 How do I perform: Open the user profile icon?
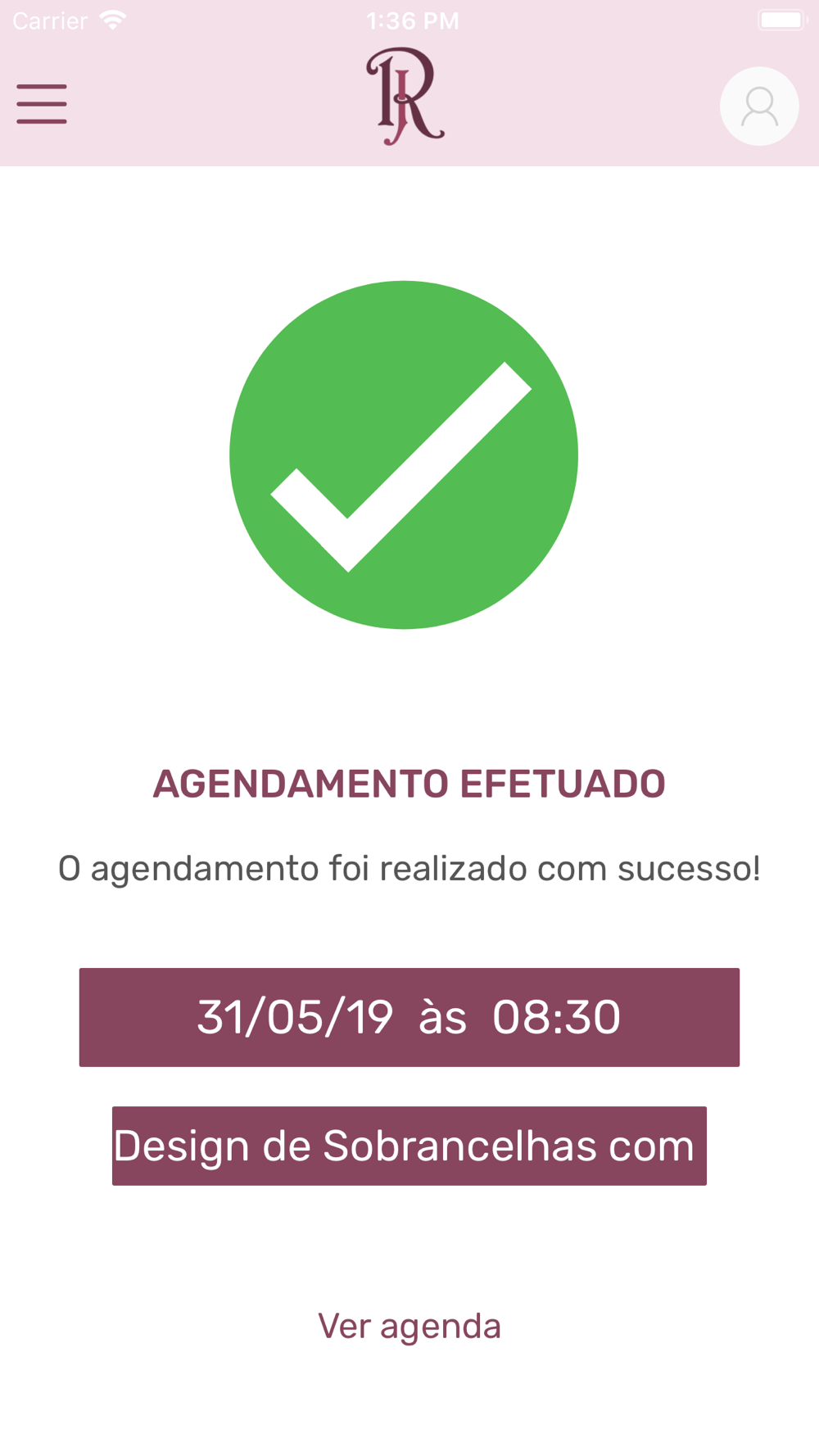(759, 106)
